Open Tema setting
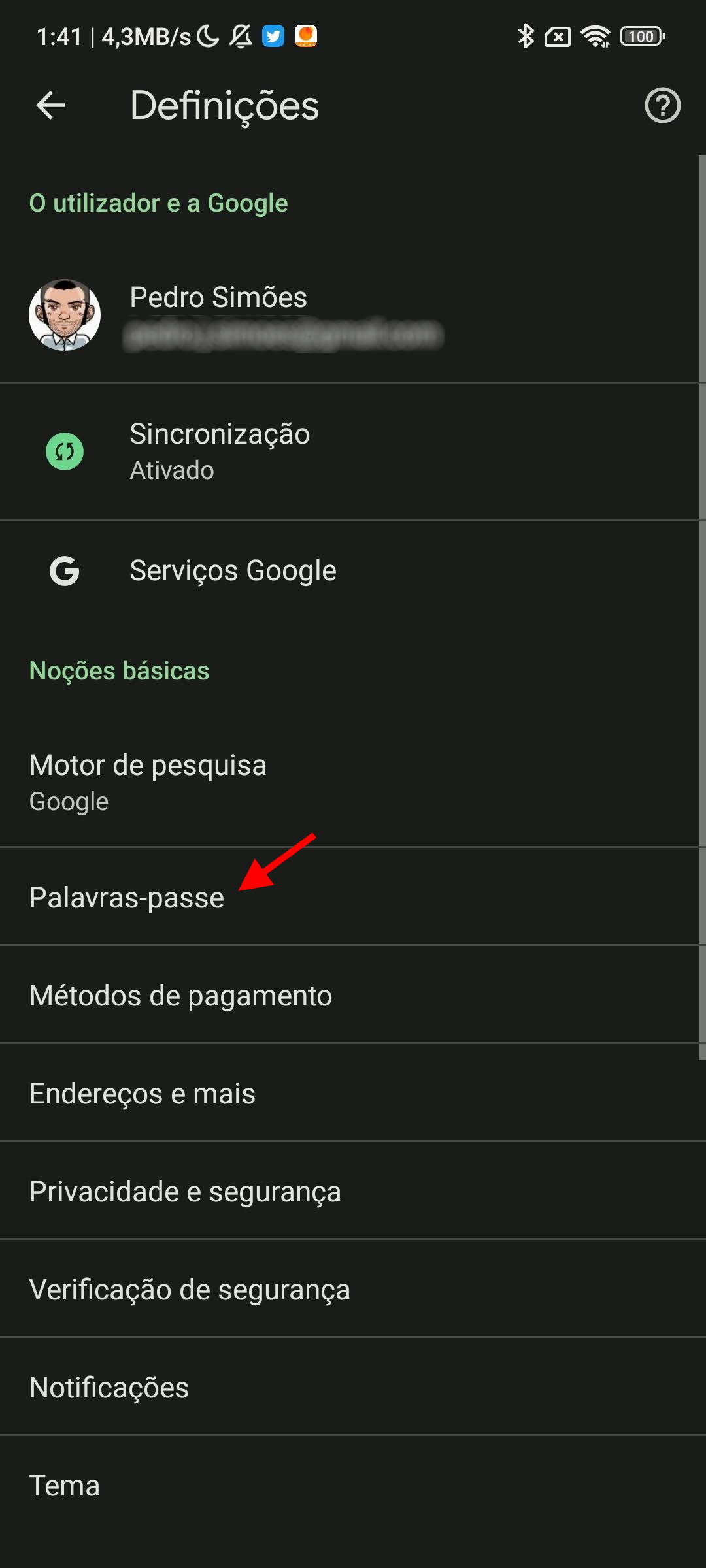This screenshot has height=1568, width=706. coord(353,1484)
